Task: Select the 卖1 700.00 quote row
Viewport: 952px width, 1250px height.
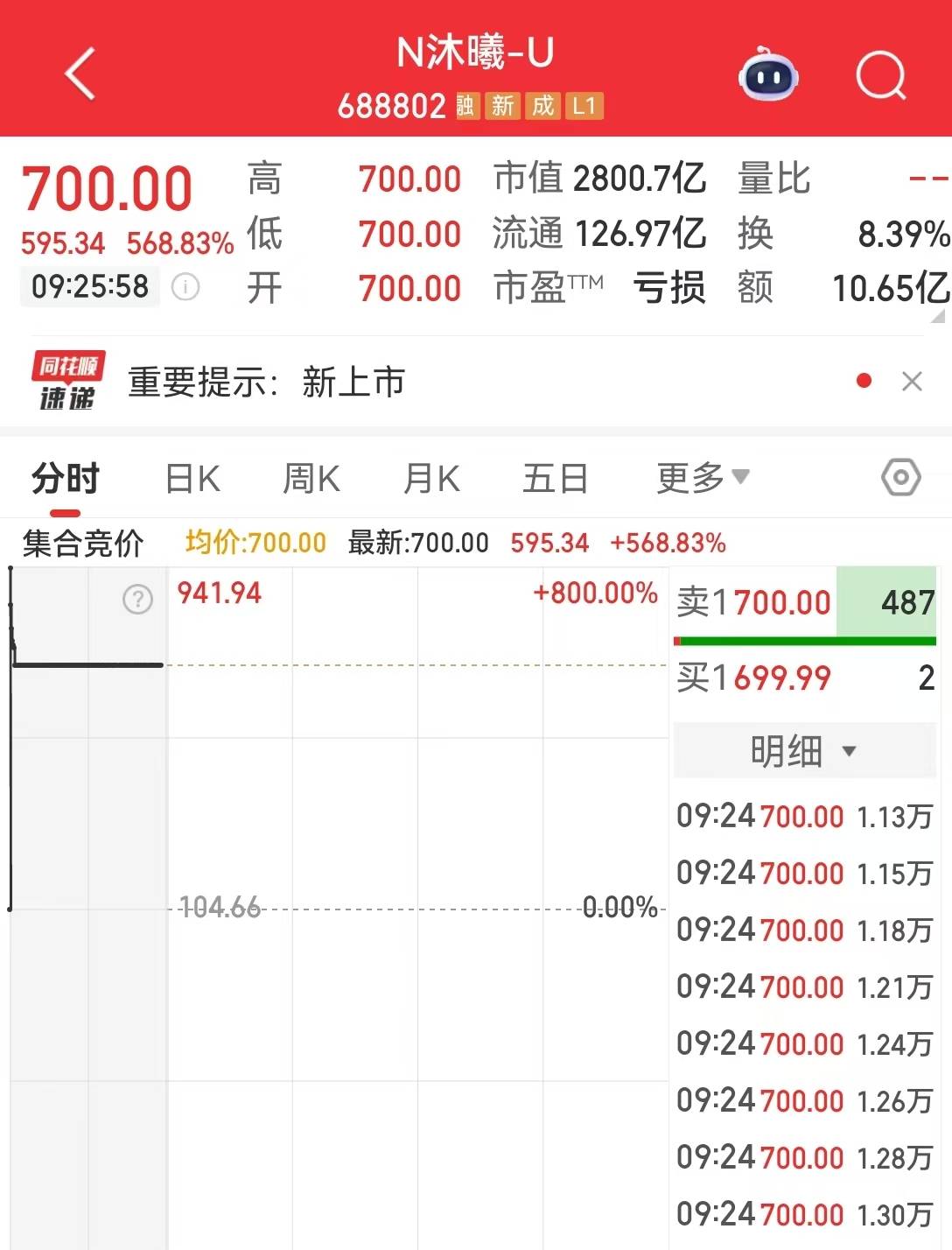Action: click(x=804, y=603)
